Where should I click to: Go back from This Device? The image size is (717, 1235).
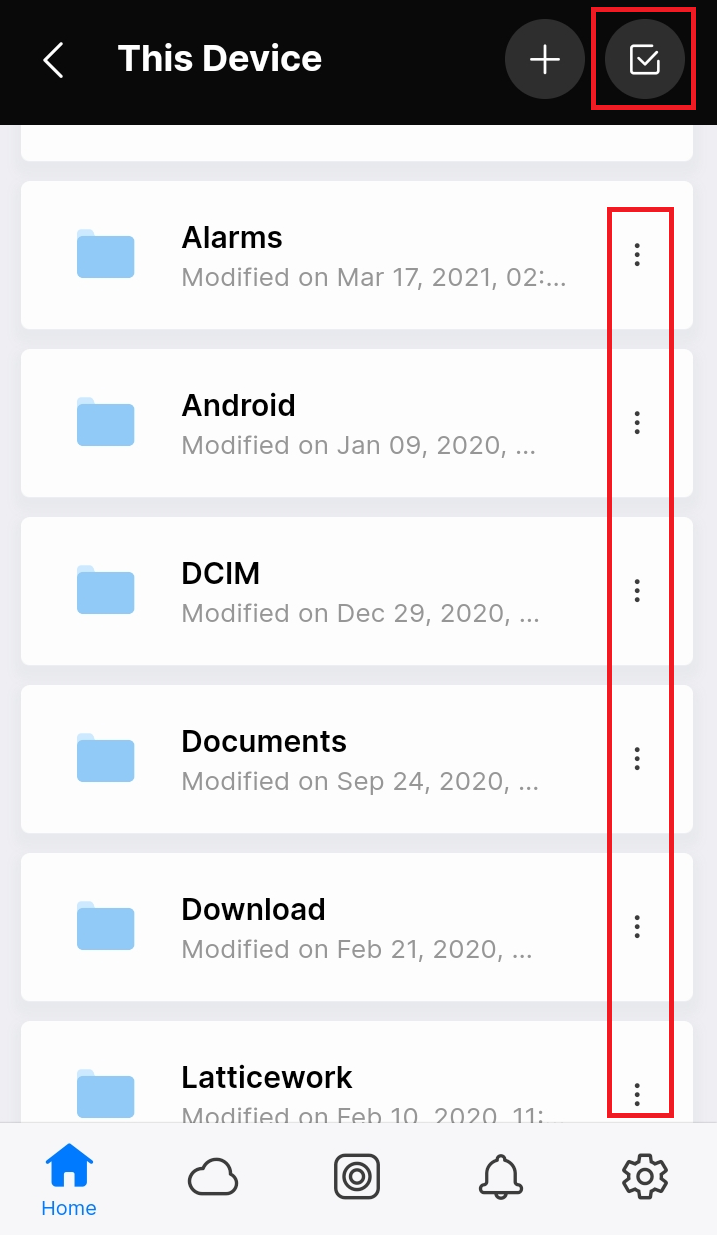[54, 60]
